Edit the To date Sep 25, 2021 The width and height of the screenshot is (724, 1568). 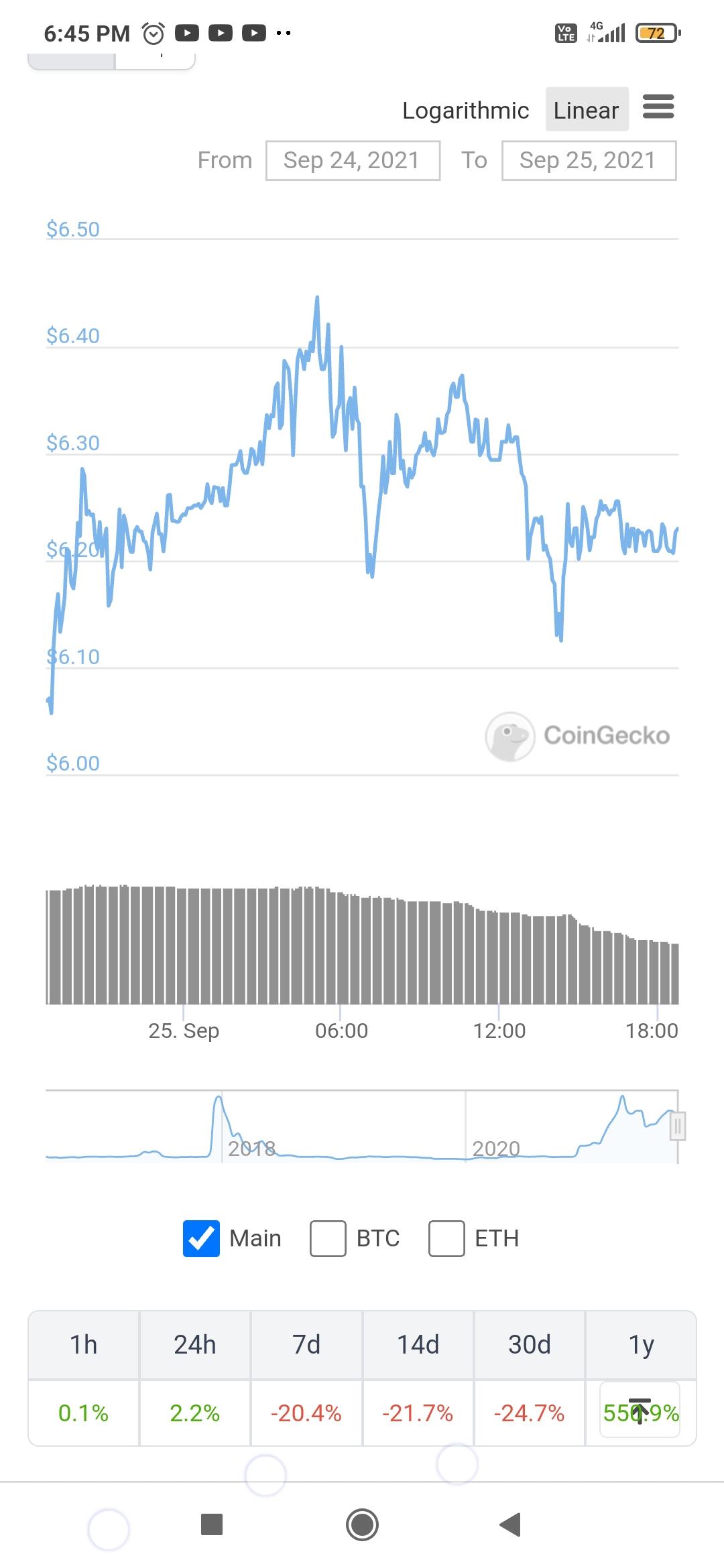coord(589,161)
